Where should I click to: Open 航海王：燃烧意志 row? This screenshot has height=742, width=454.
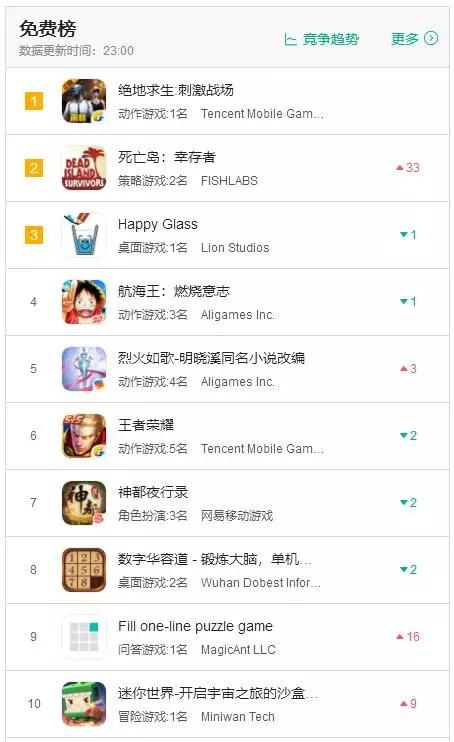point(227,302)
